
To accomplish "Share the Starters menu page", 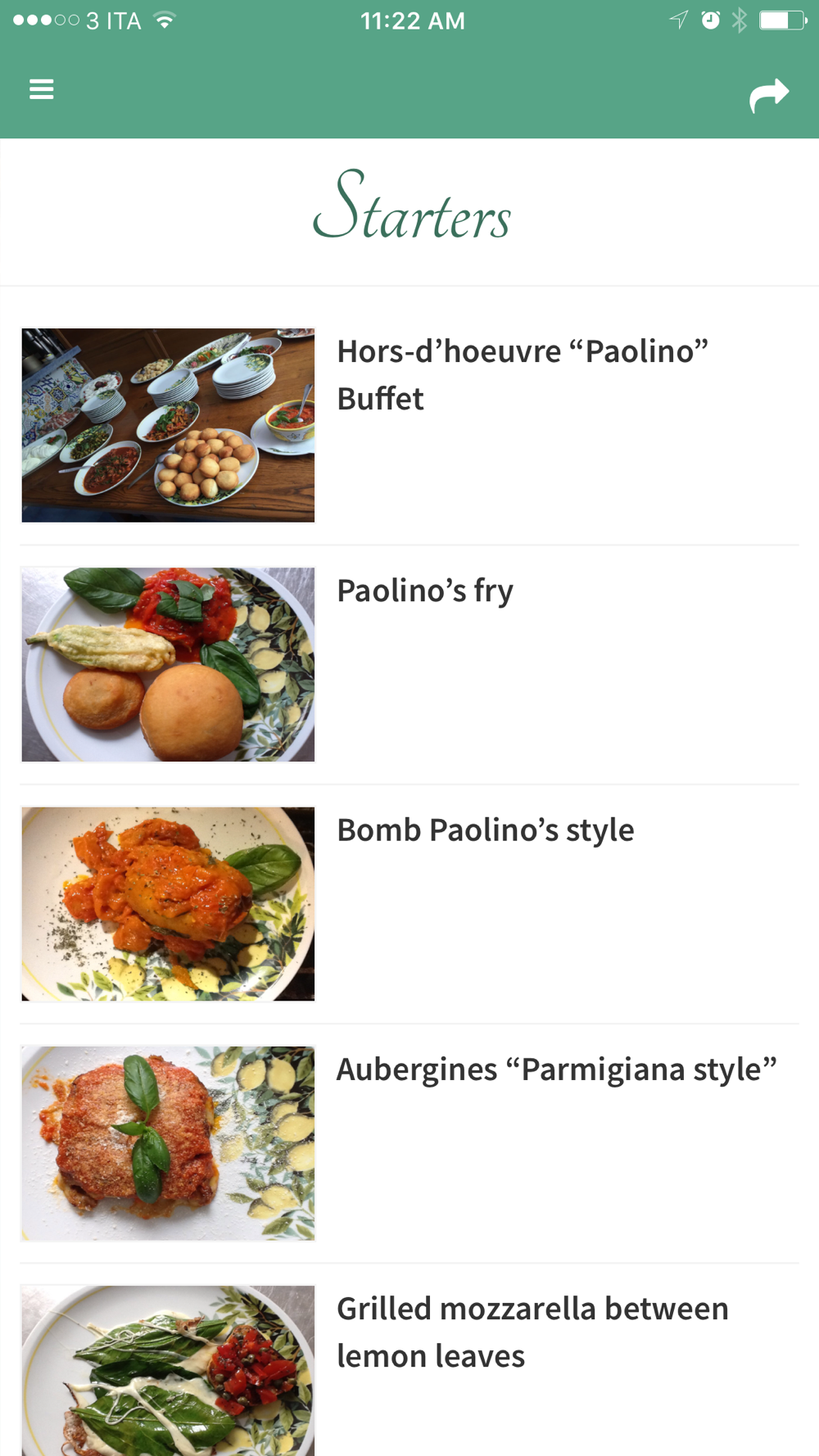I will 768,95.
